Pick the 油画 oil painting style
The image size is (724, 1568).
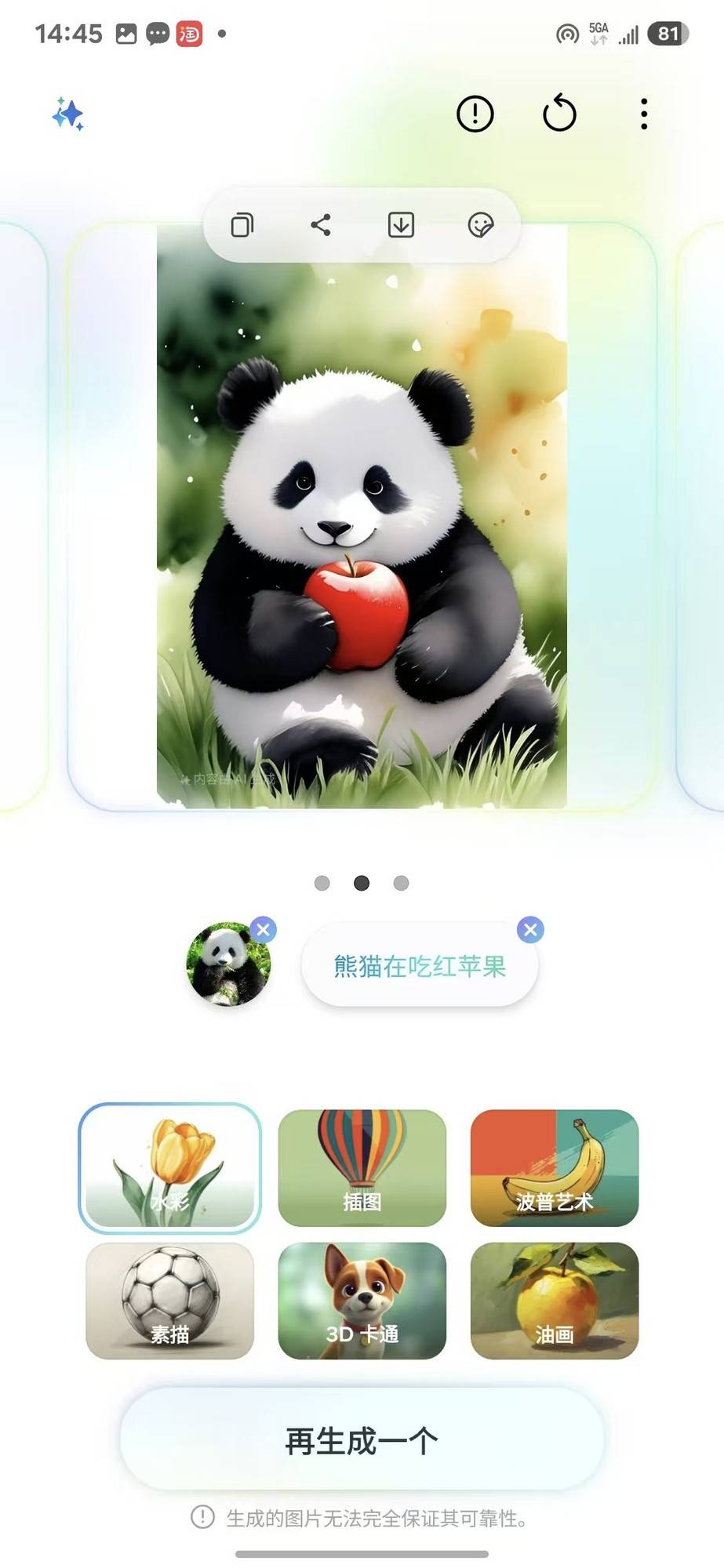click(554, 1301)
